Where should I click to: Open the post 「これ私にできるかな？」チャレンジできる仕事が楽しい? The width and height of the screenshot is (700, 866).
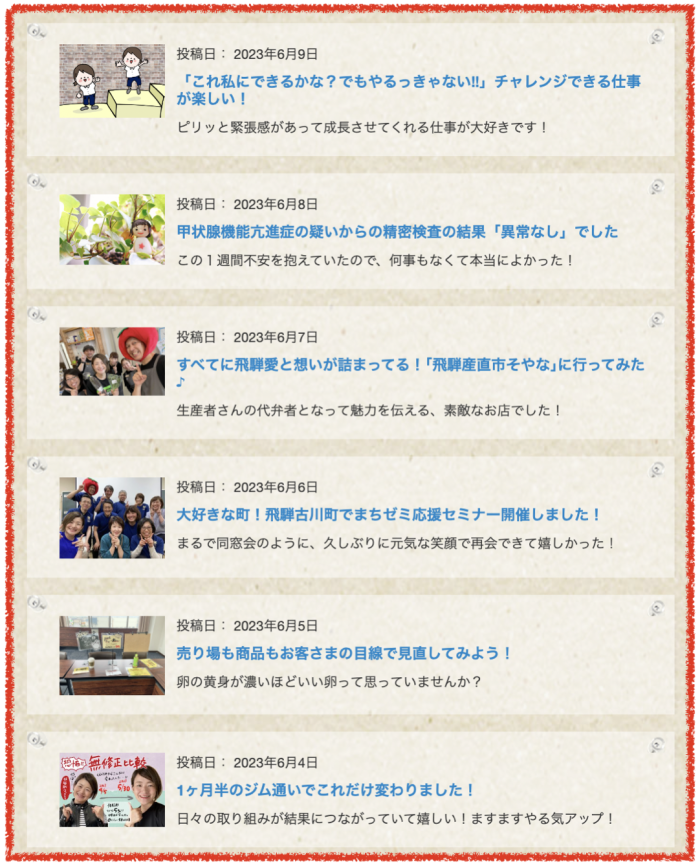point(409,82)
